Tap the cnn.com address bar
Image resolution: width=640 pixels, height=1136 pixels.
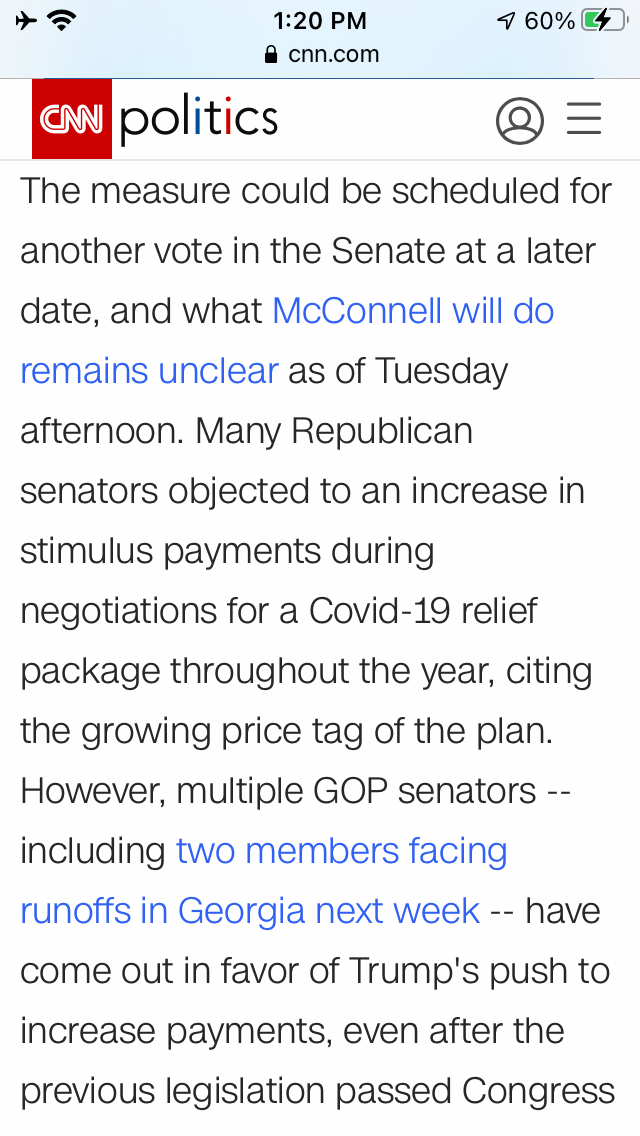322,54
